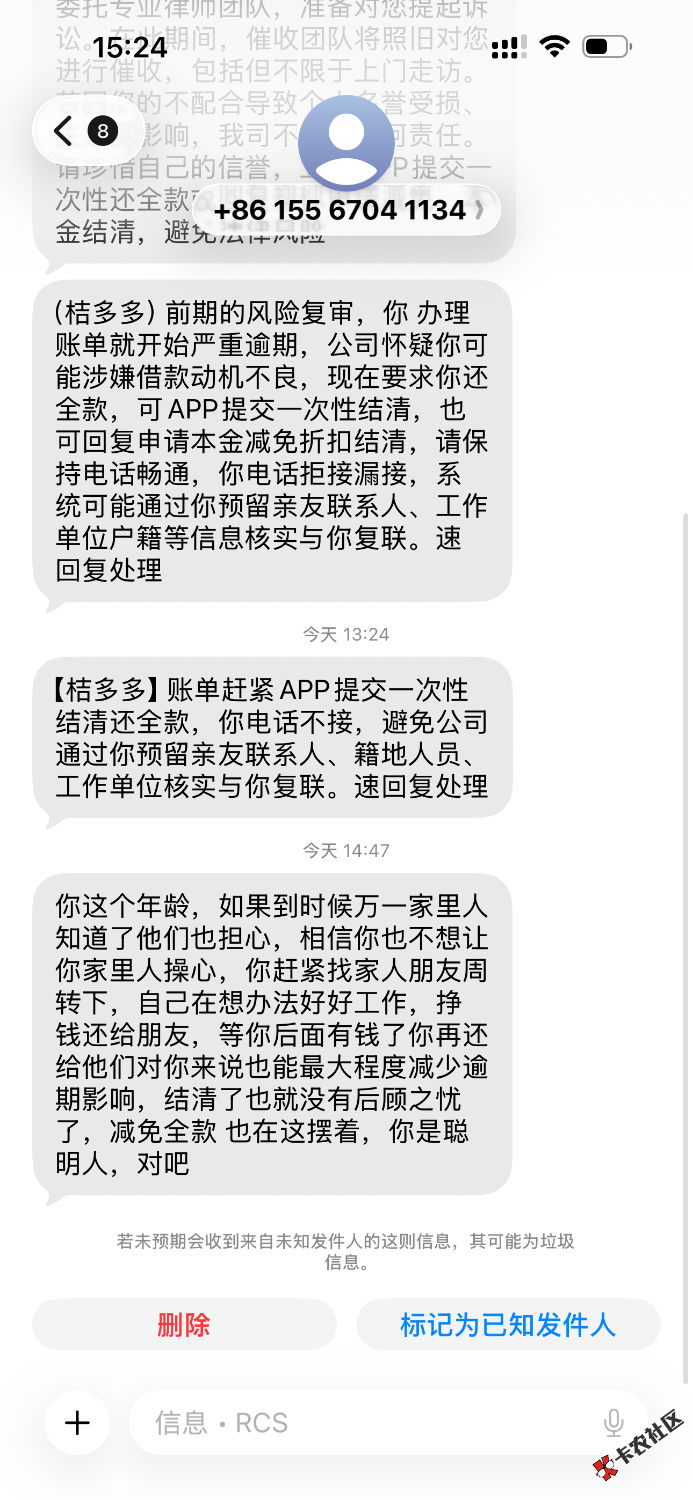This screenshot has width=693, height=1500.
Task: Open the plus attachment menu
Action: pos(77,1423)
